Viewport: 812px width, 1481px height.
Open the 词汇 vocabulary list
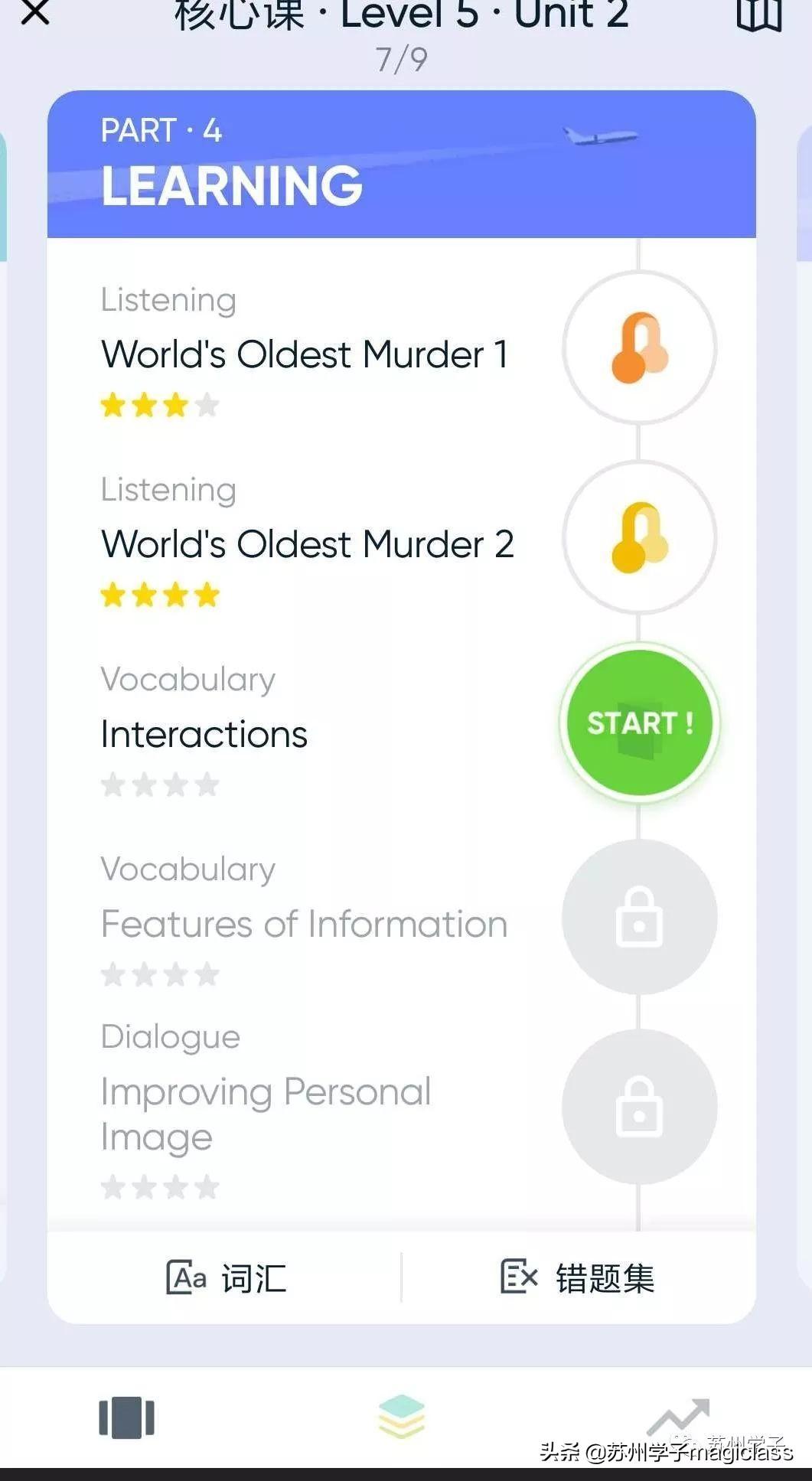[227, 1277]
